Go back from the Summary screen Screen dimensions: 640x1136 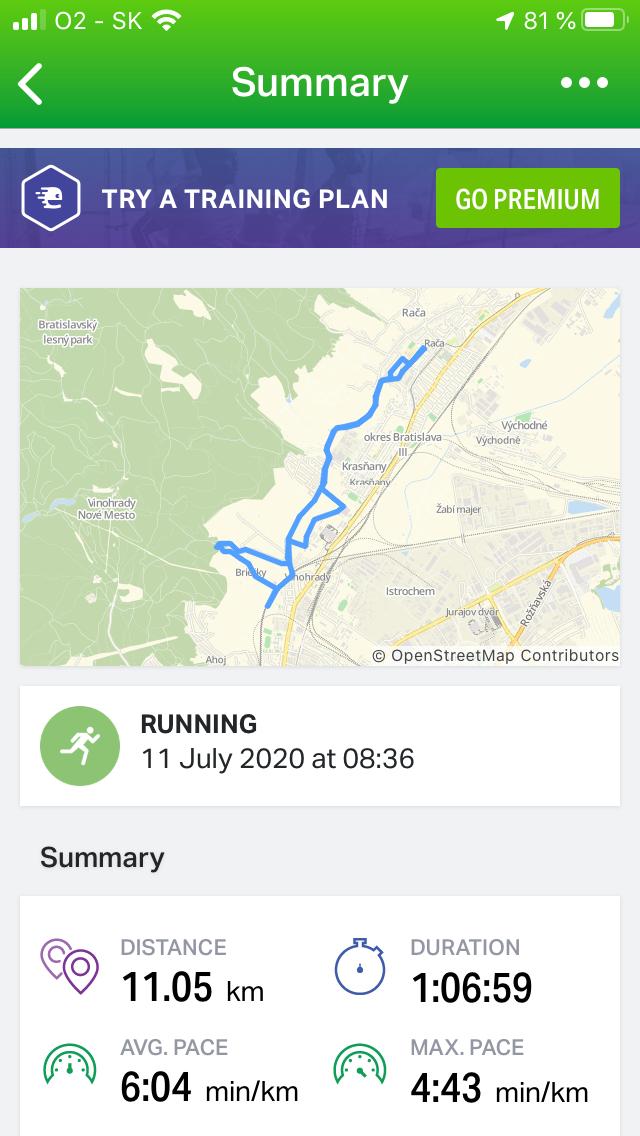[x=32, y=84]
